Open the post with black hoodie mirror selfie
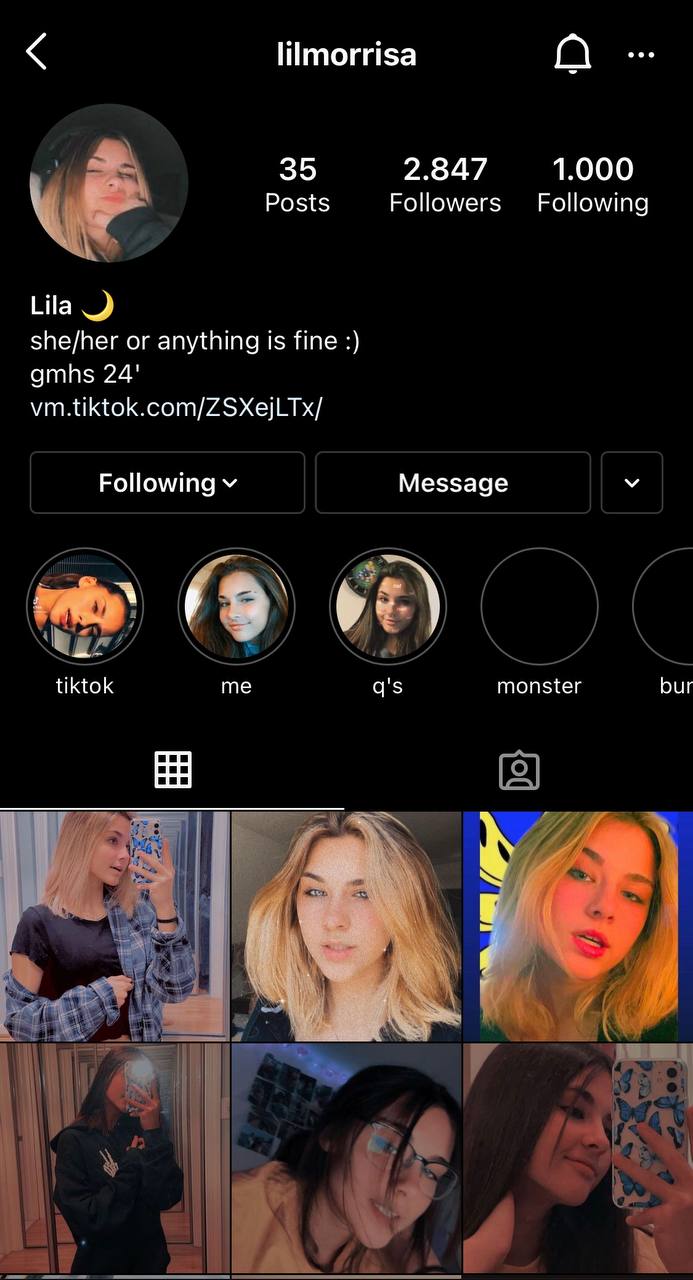The width and height of the screenshot is (693, 1280). click(x=114, y=1158)
